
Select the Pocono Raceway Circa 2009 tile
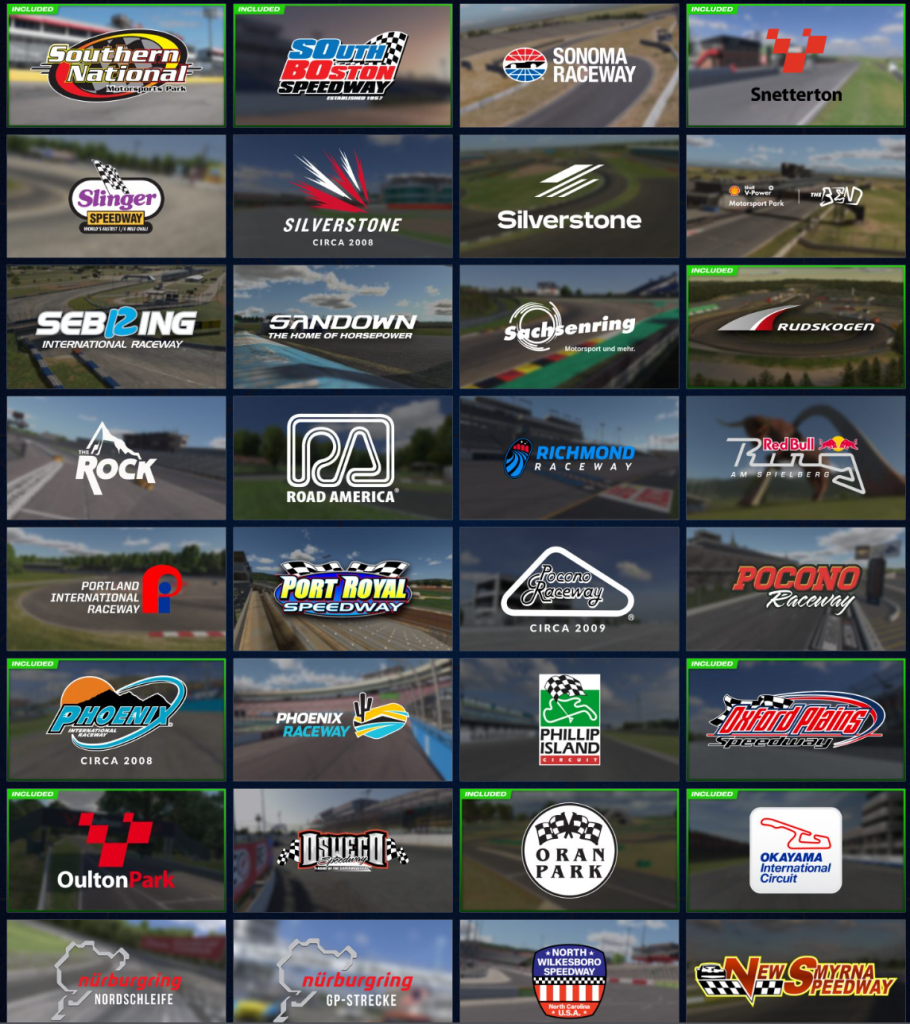tap(570, 589)
